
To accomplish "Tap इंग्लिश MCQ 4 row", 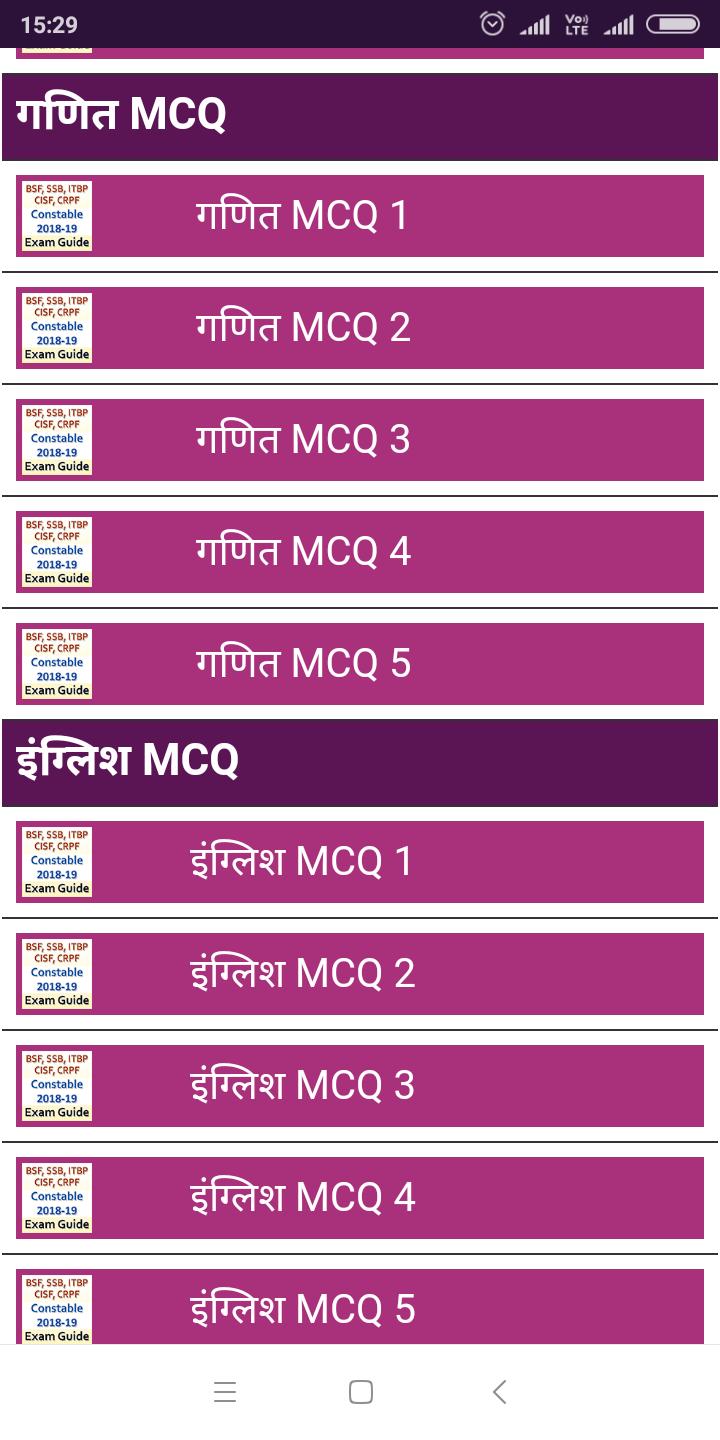I will coord(360,1198).
